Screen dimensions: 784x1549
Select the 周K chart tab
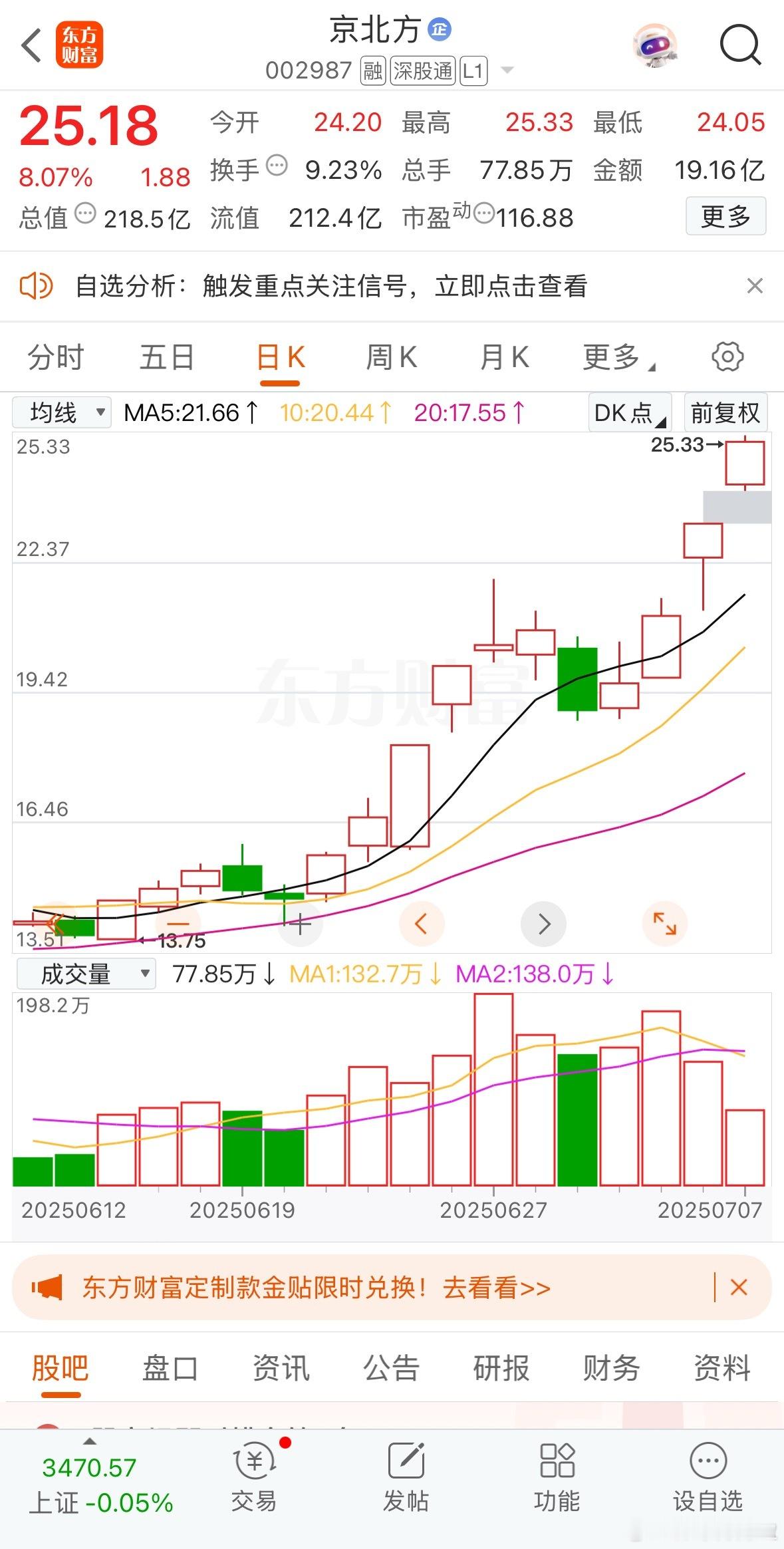coord(391,357)
